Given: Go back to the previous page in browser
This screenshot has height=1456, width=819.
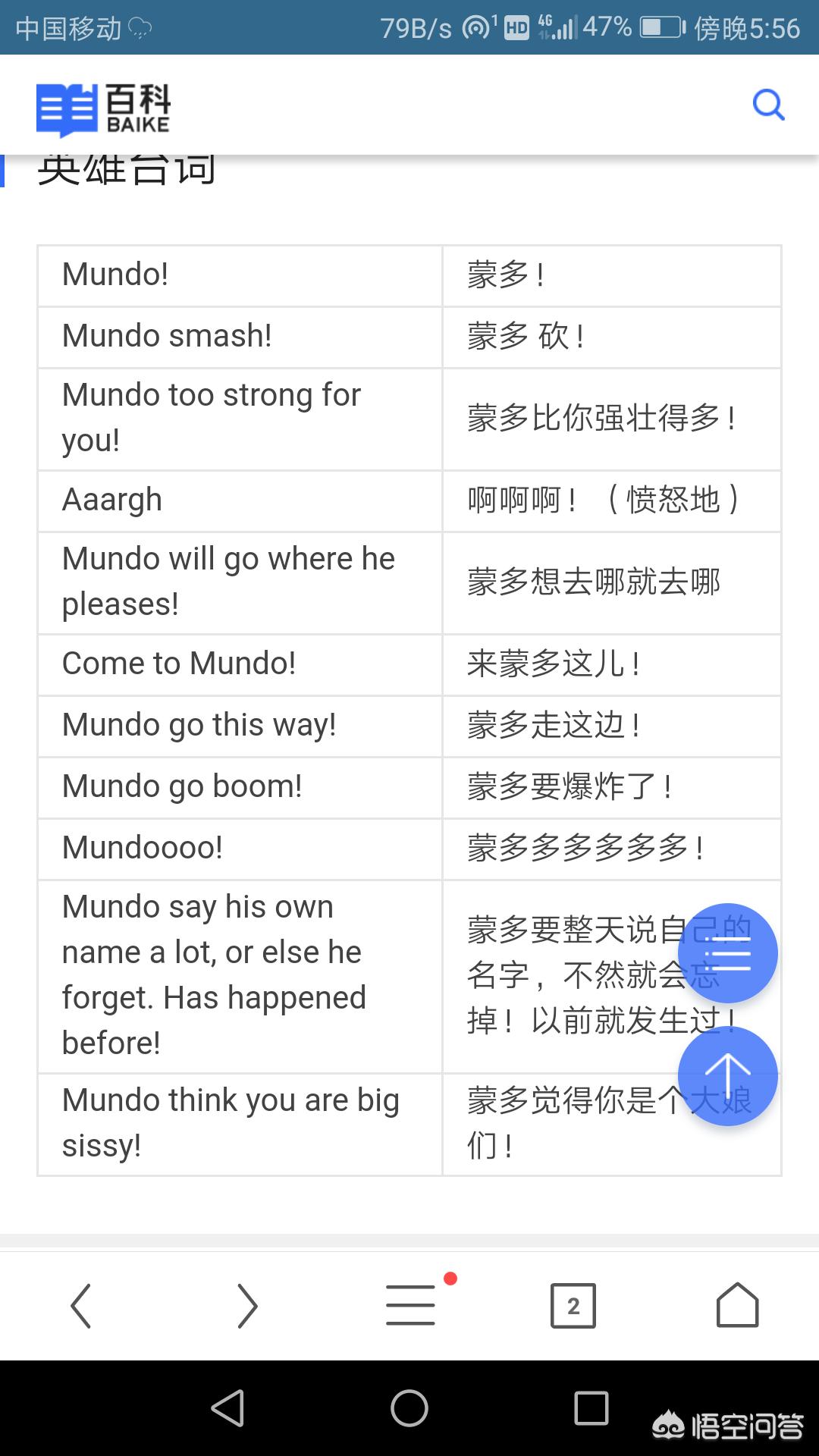Looking at the screenshot, I should coord(81,1305).
